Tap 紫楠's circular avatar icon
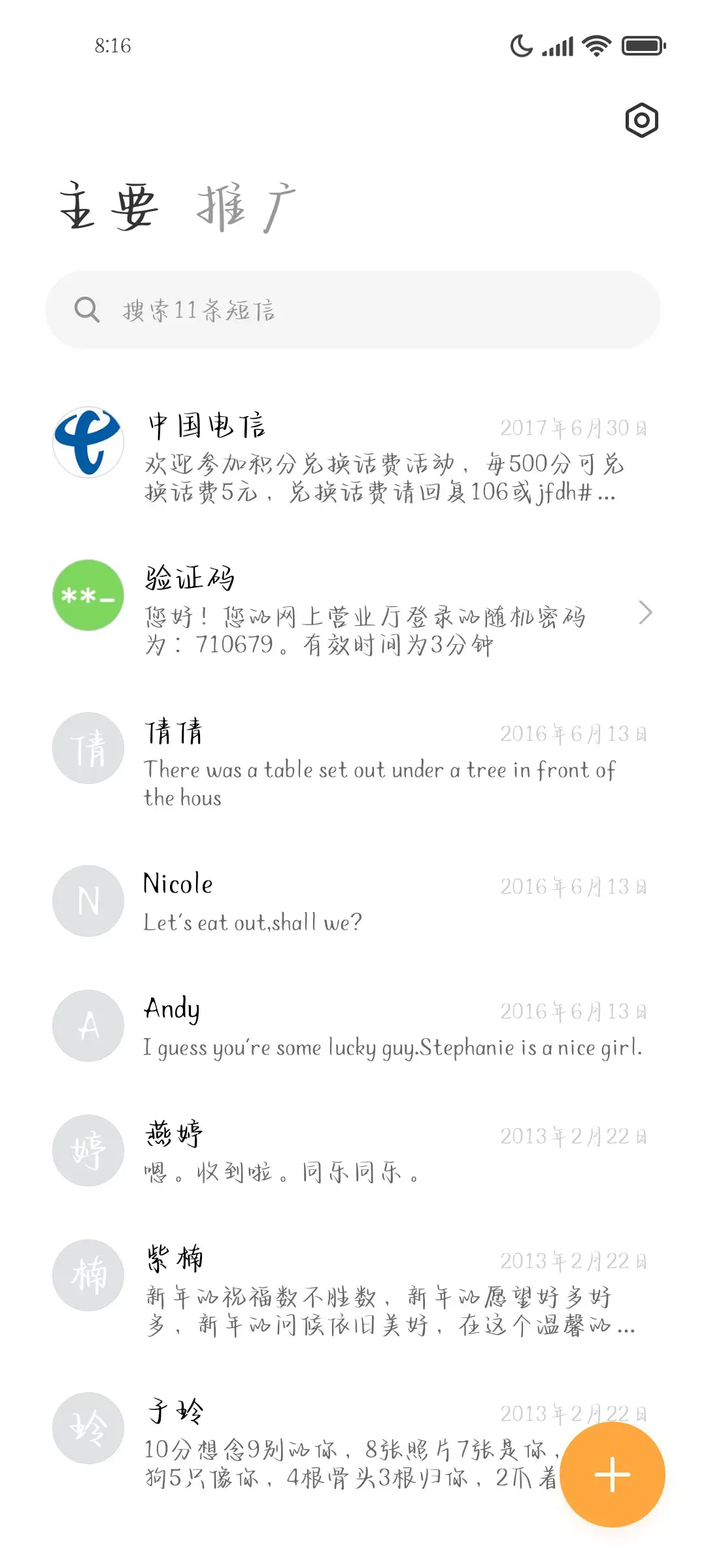The image size is (706, 1568). tap(88, 1274)
